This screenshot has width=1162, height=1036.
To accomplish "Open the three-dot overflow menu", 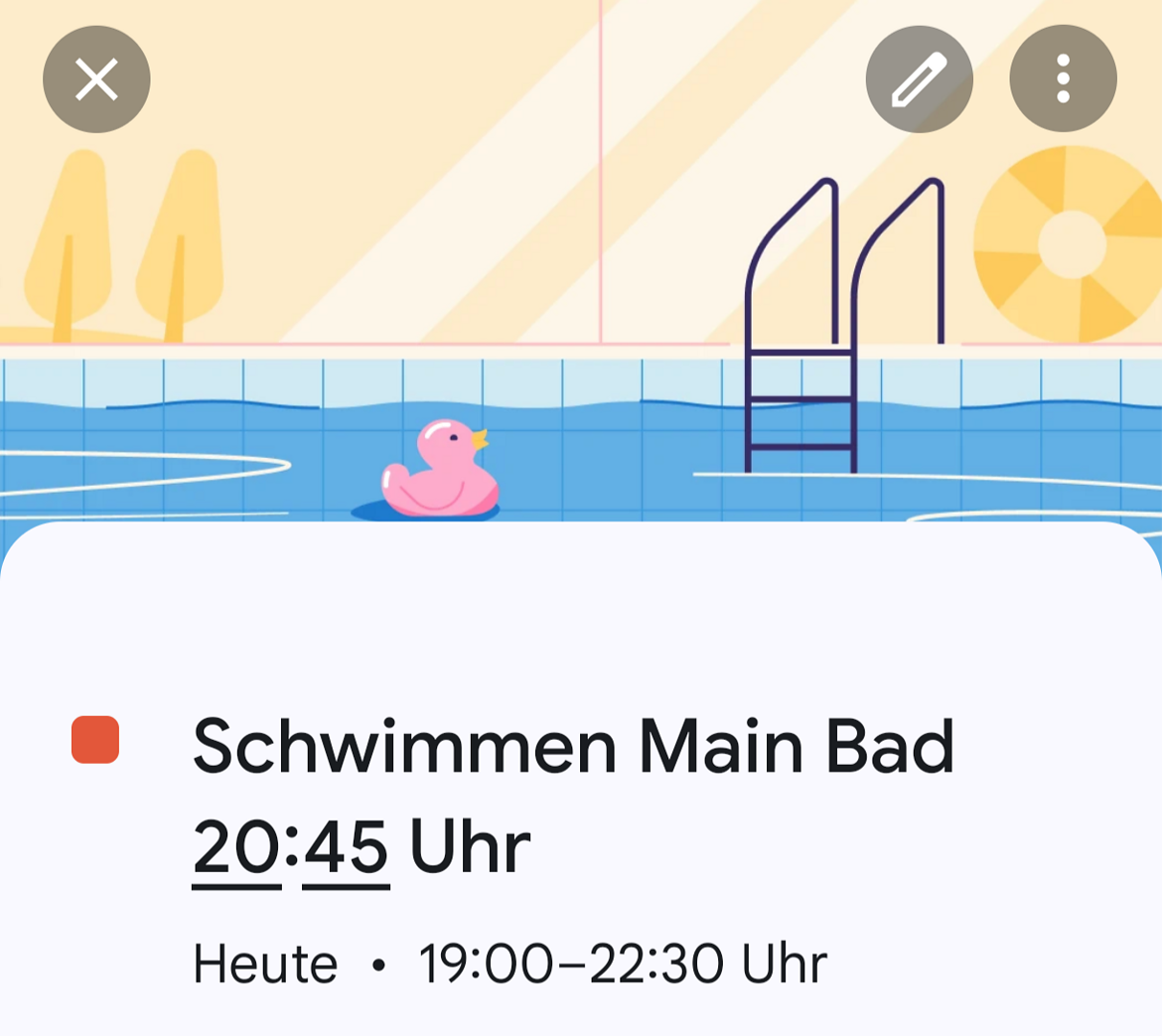I will click(1063, 79).
